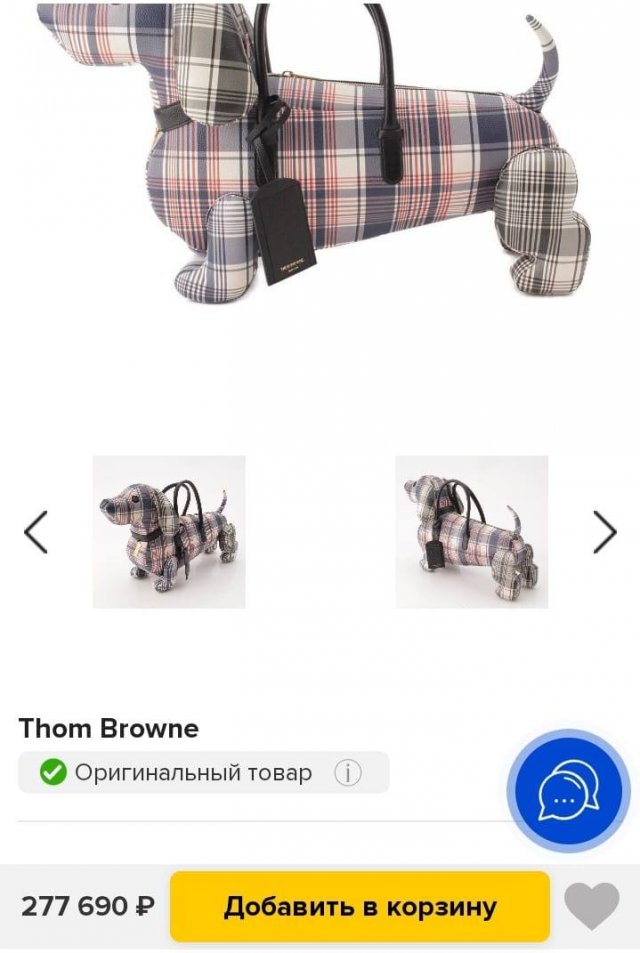This screenshot has width=640, height=953.
Task: Show the previous product photo
Action: point(36,532)
